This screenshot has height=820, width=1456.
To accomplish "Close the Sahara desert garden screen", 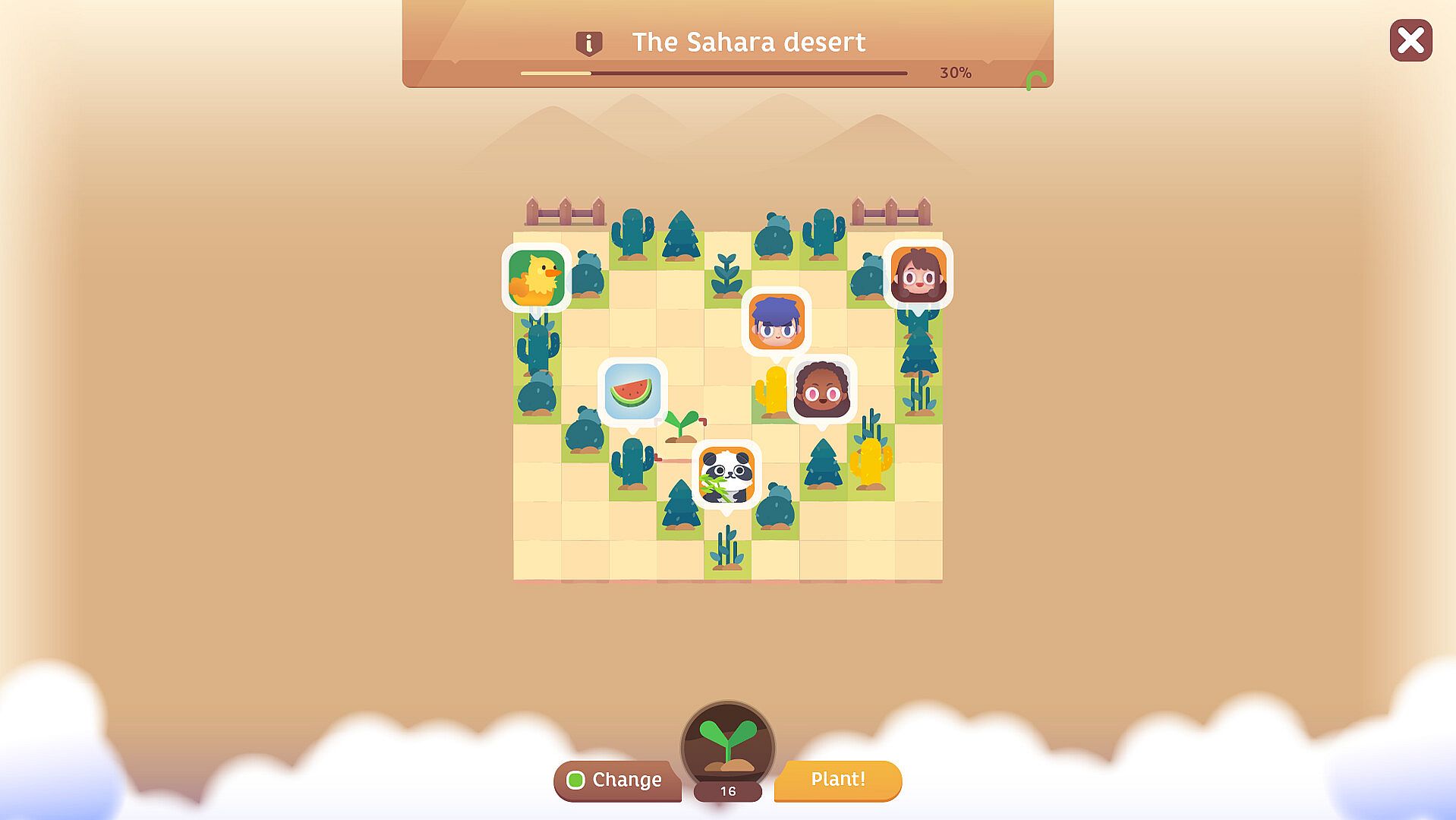I will [1410, 40].
